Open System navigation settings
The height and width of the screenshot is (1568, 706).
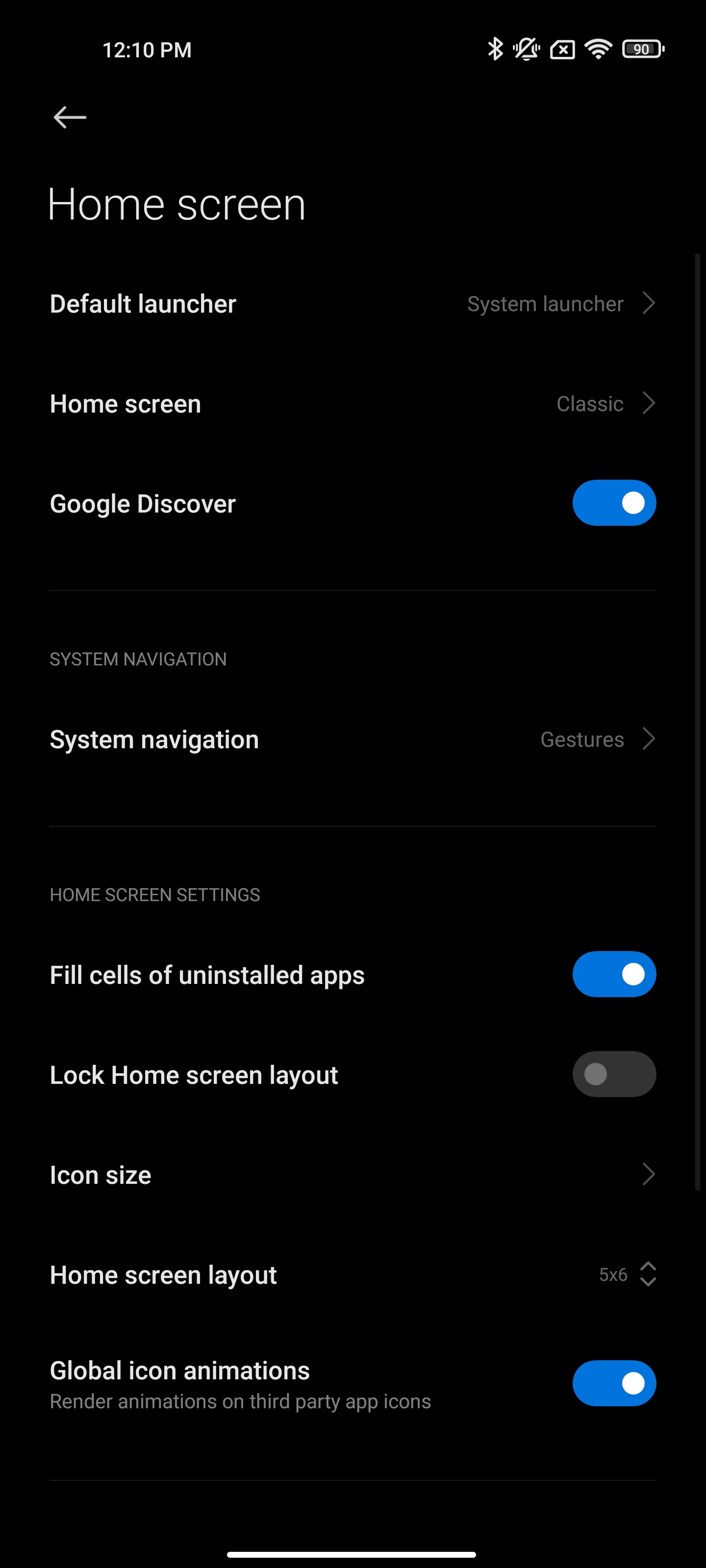coord(352,739)
